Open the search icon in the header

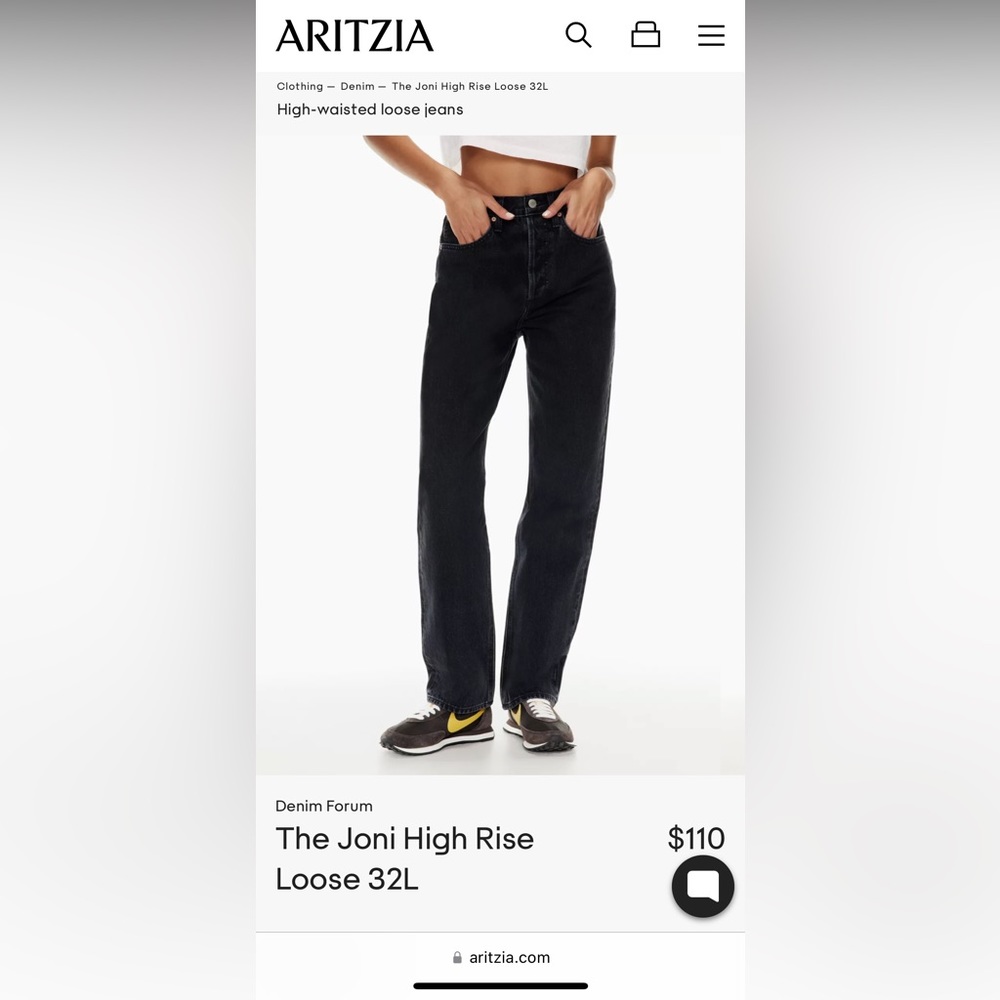(x=578, y=36)
